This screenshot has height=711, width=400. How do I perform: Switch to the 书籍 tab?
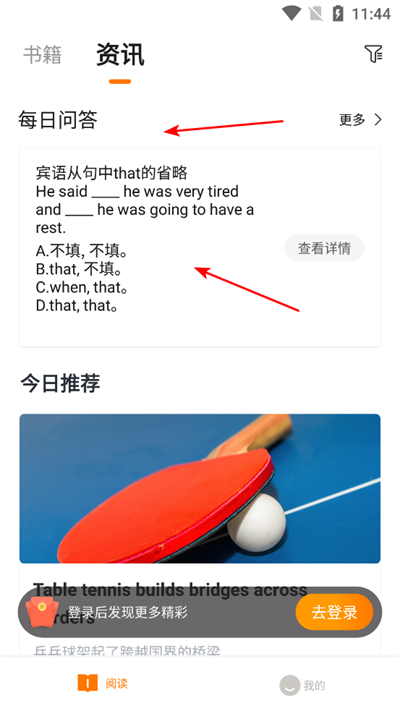pos(43,55)
